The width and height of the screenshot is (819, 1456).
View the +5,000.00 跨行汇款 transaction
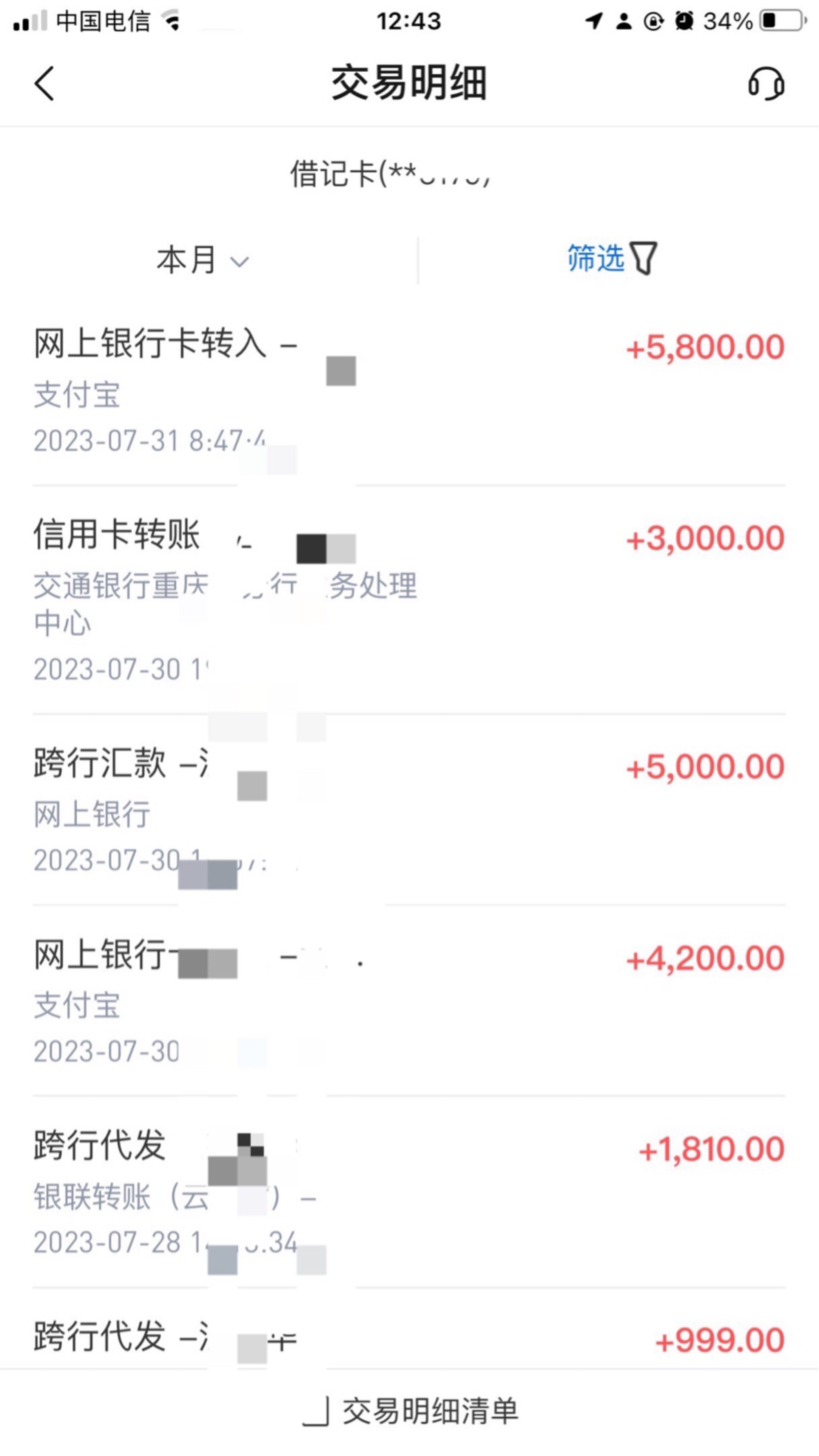[x=409, y=810]
